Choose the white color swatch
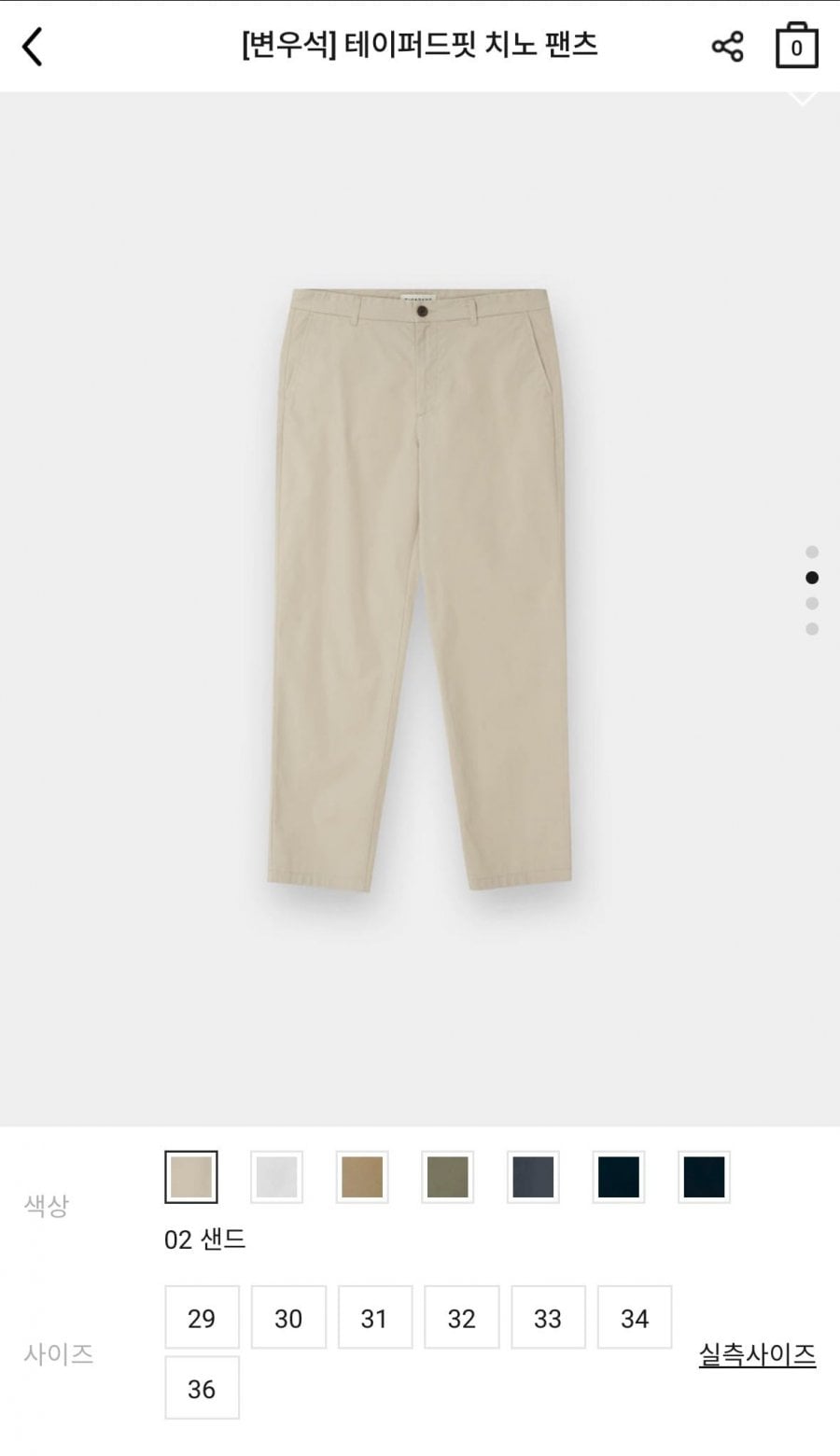The image size is (840, 1456). click(276, 1177)
